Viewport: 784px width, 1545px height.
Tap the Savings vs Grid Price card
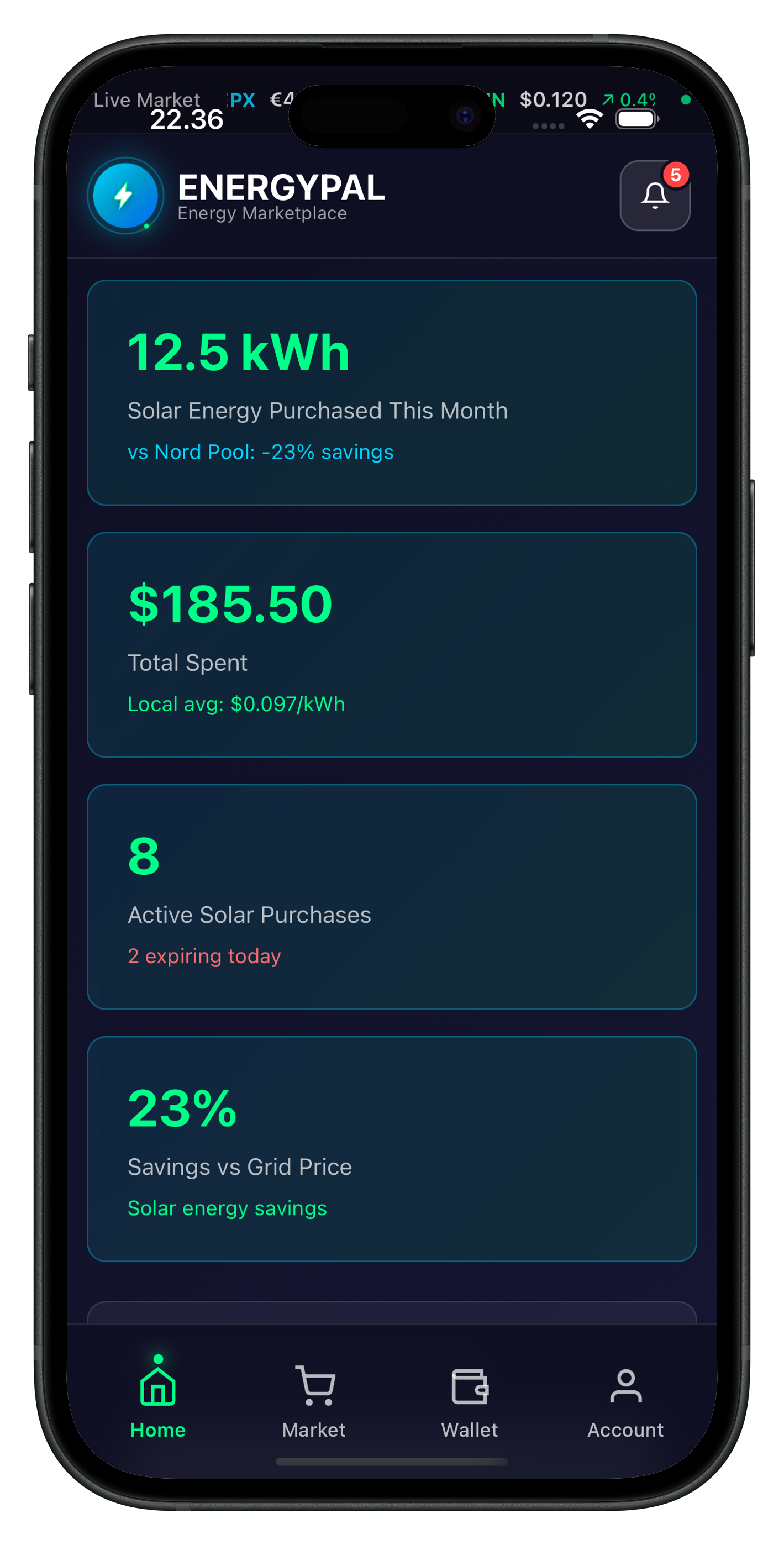(392, 1149)
